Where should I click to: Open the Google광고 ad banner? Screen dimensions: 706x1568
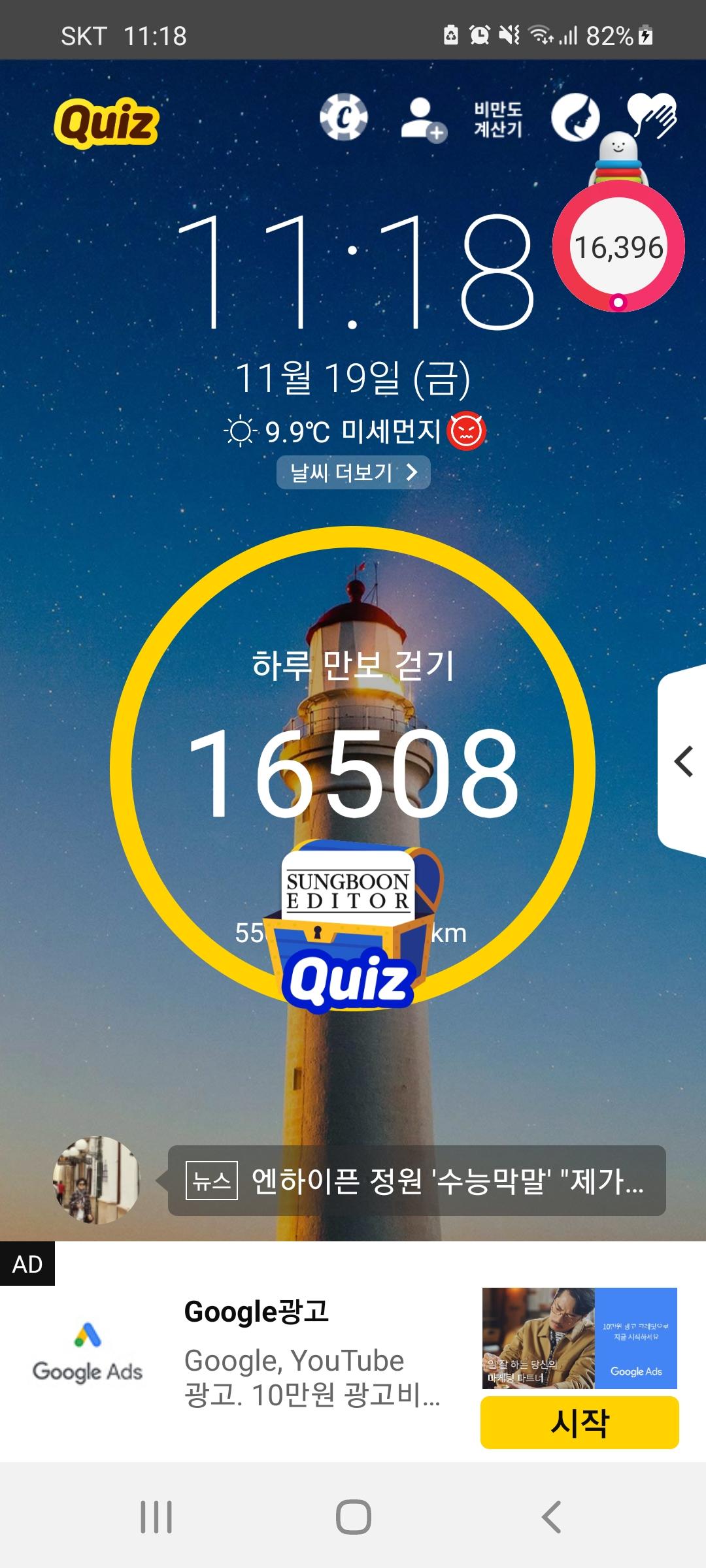pos(311,1351)
